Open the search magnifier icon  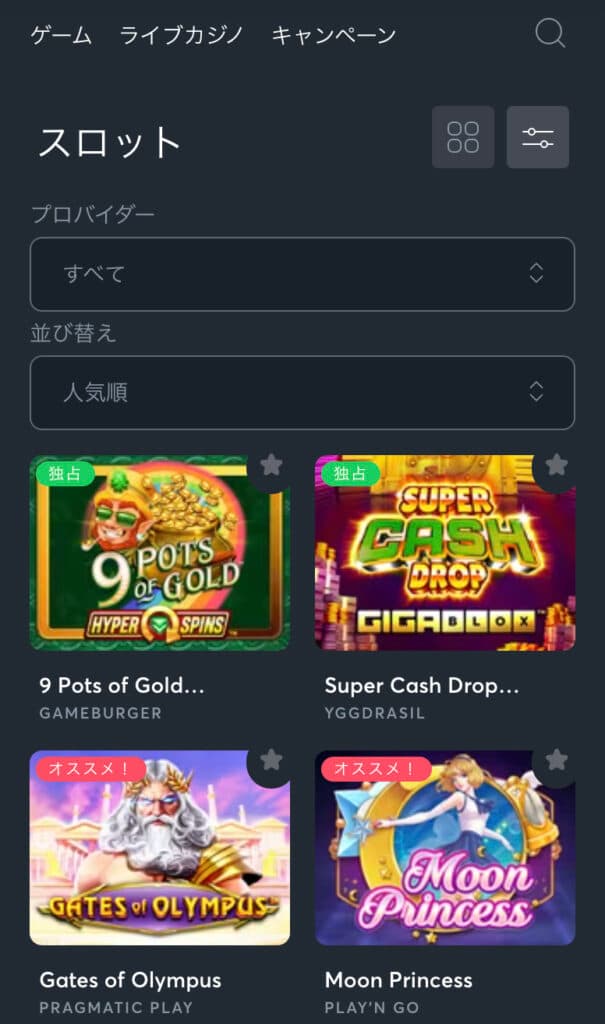550,34
